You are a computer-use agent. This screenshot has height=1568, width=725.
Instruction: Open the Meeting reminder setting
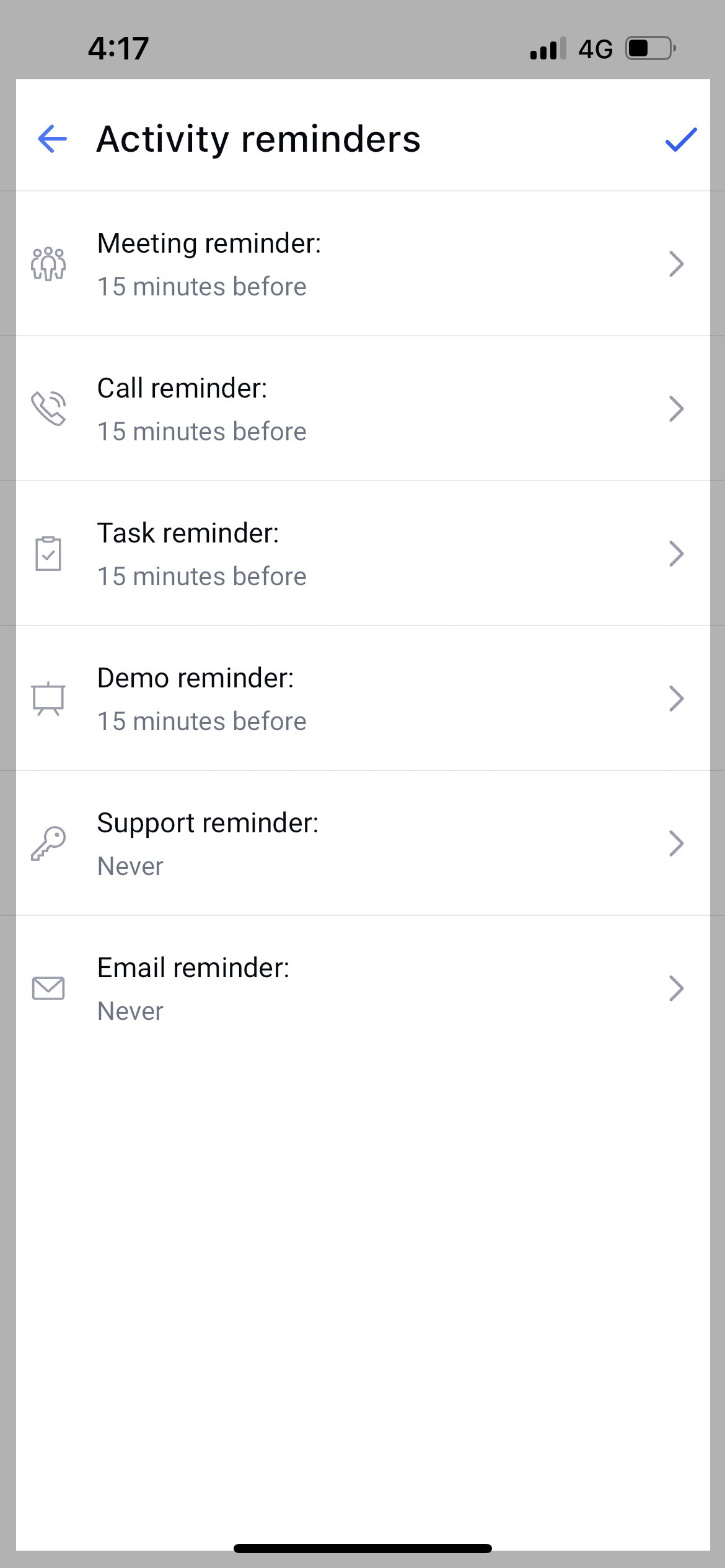(x=363, y=264)
